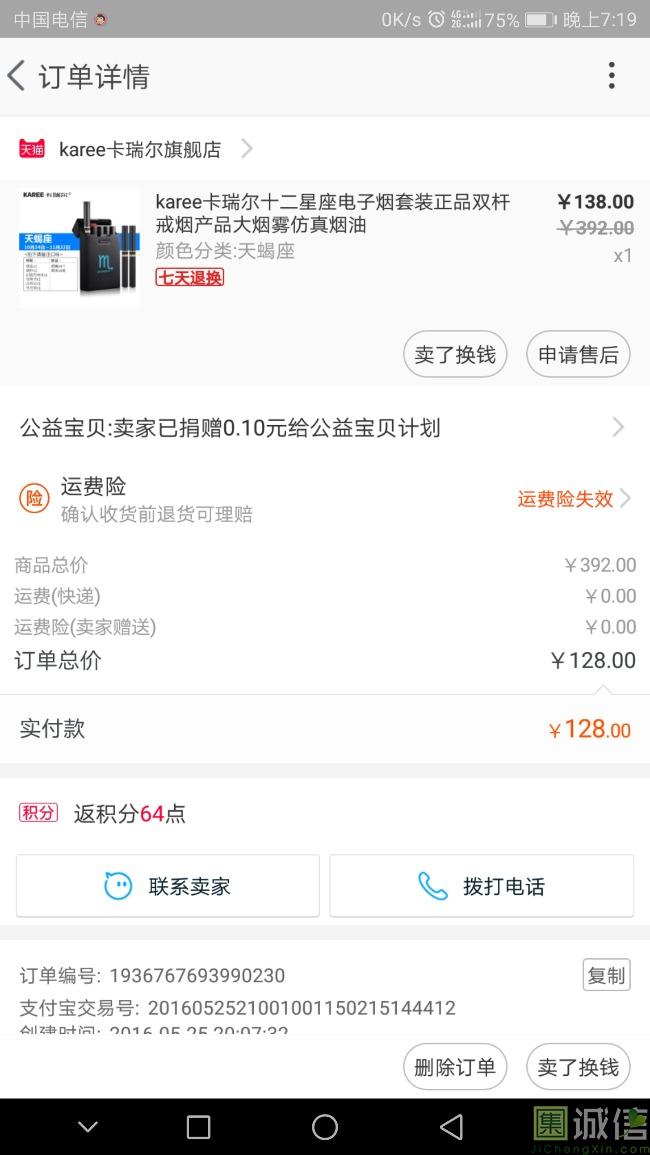Copy the order number with 复制
This screenshot has height=1155, width=650.
tap(607, 975)
